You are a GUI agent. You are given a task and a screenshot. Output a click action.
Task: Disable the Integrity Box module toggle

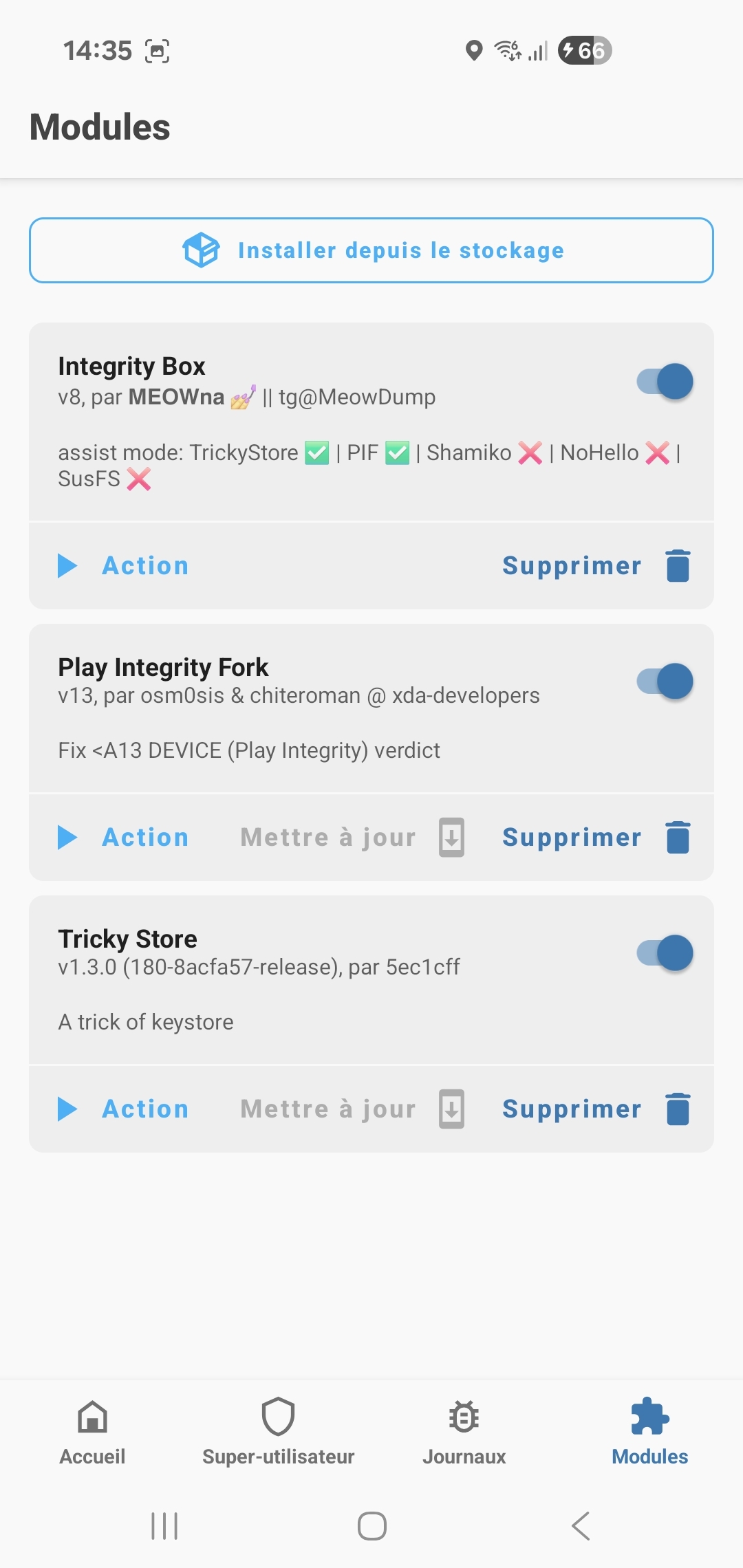663,380
